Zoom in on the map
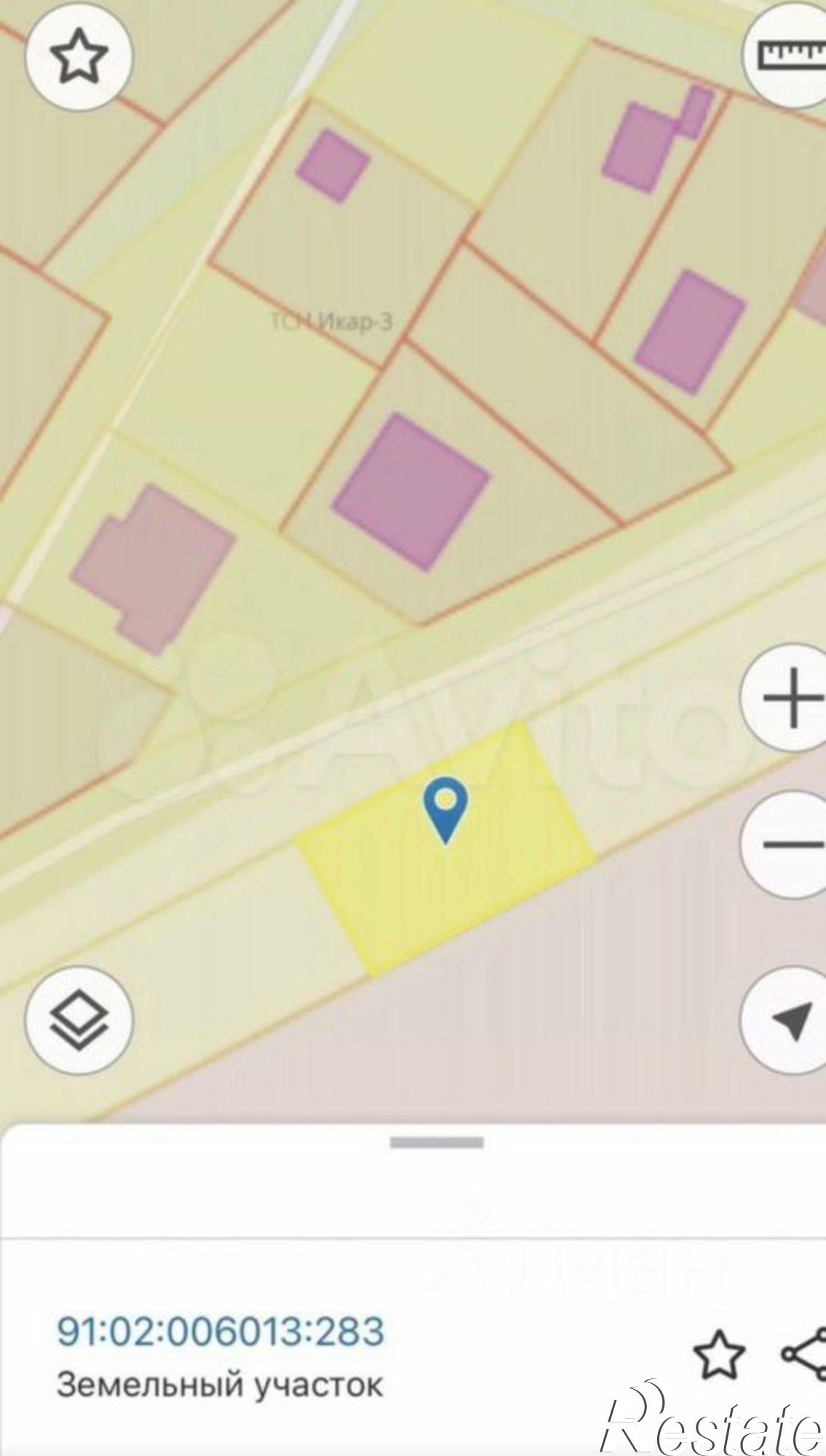Screen dimensions: 826x1456 click(x=791, y=698)
